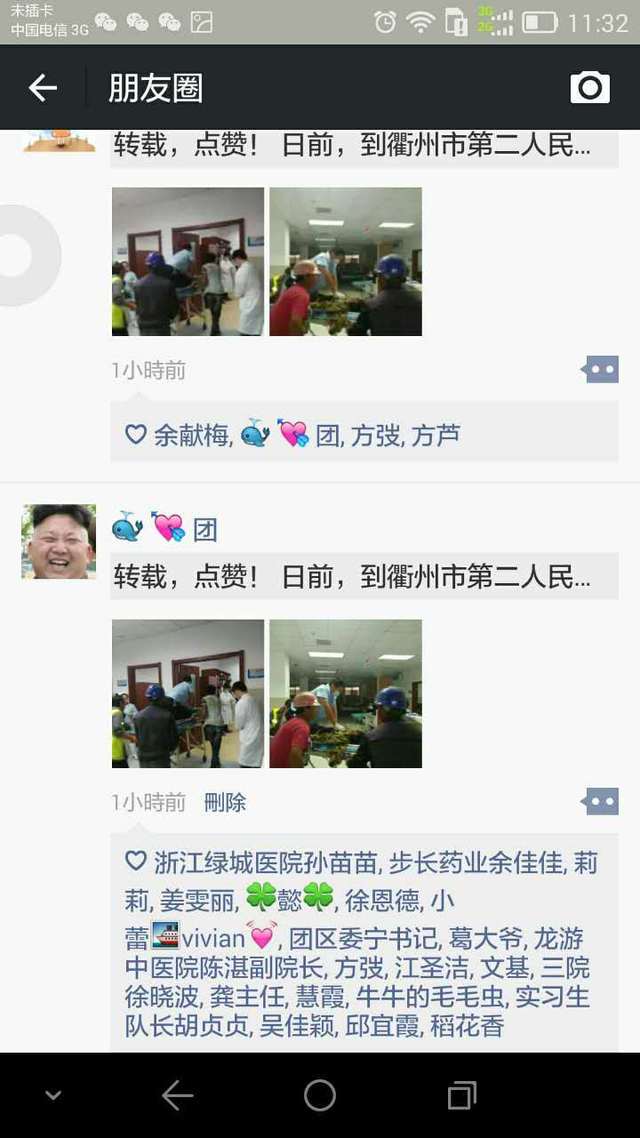
Task: Open comment menu on the top post
Action: tap(600, 370)
